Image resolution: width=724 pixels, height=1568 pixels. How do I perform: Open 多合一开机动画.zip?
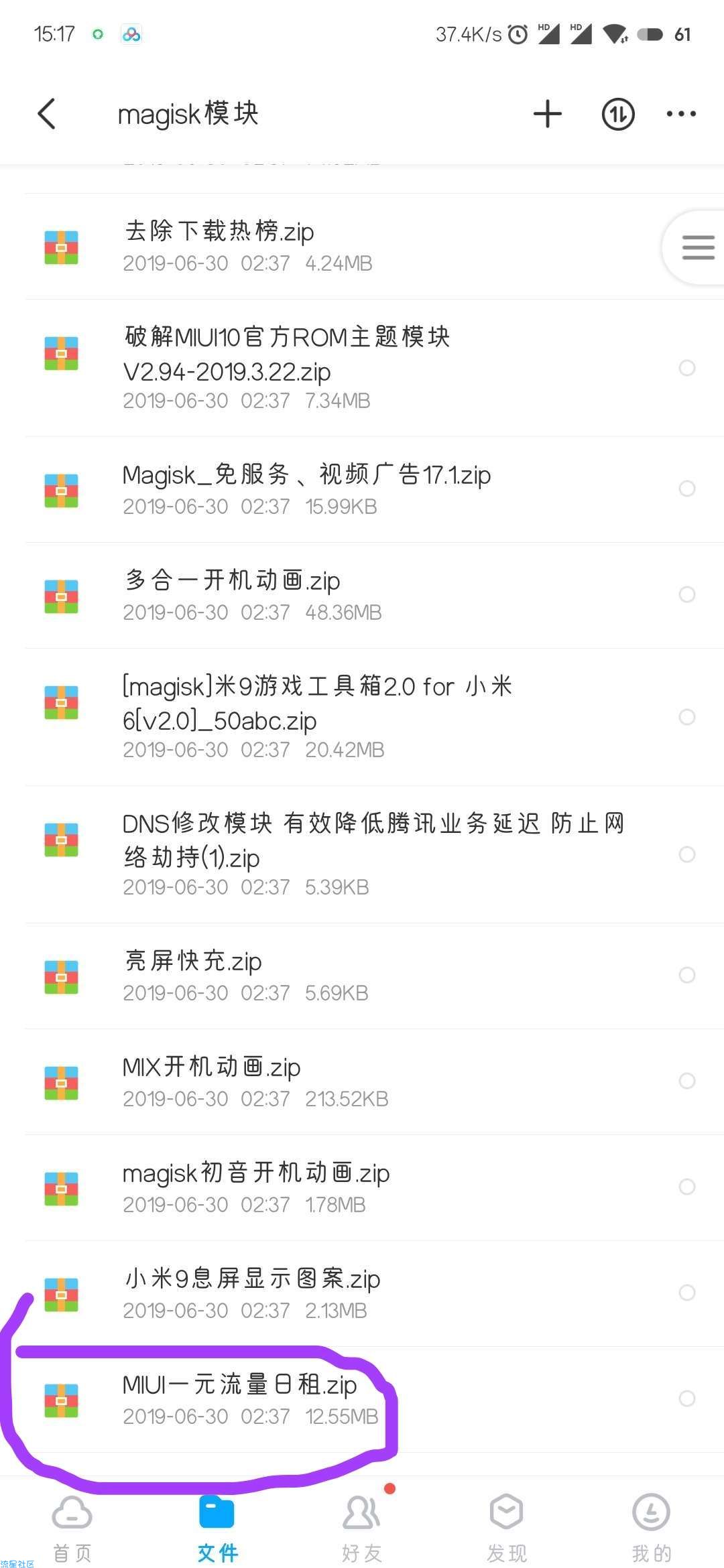[x=362, y=595]
